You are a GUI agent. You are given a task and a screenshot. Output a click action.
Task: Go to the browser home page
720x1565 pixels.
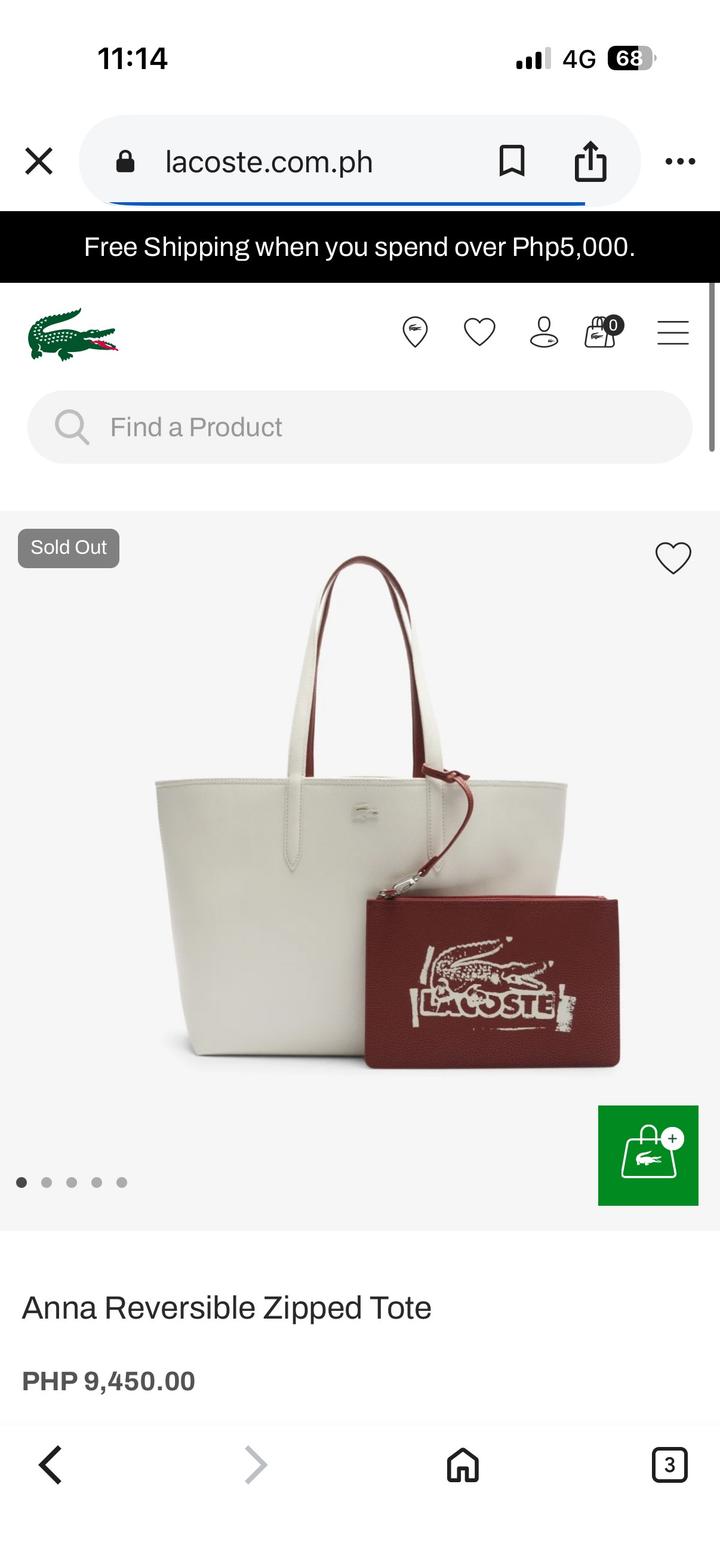(462, 1465)
